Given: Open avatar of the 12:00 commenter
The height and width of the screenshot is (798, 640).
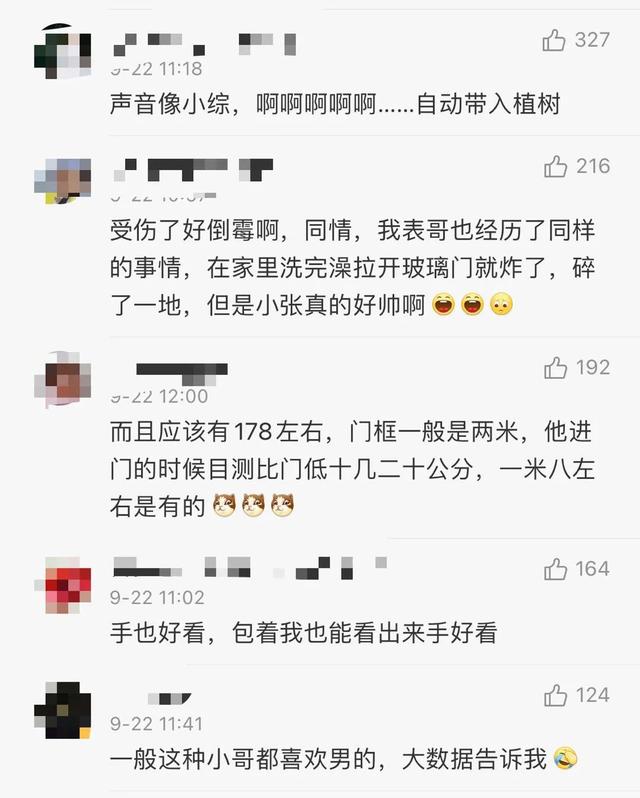Looking at the screenshot, I should [x=62, y=378].
